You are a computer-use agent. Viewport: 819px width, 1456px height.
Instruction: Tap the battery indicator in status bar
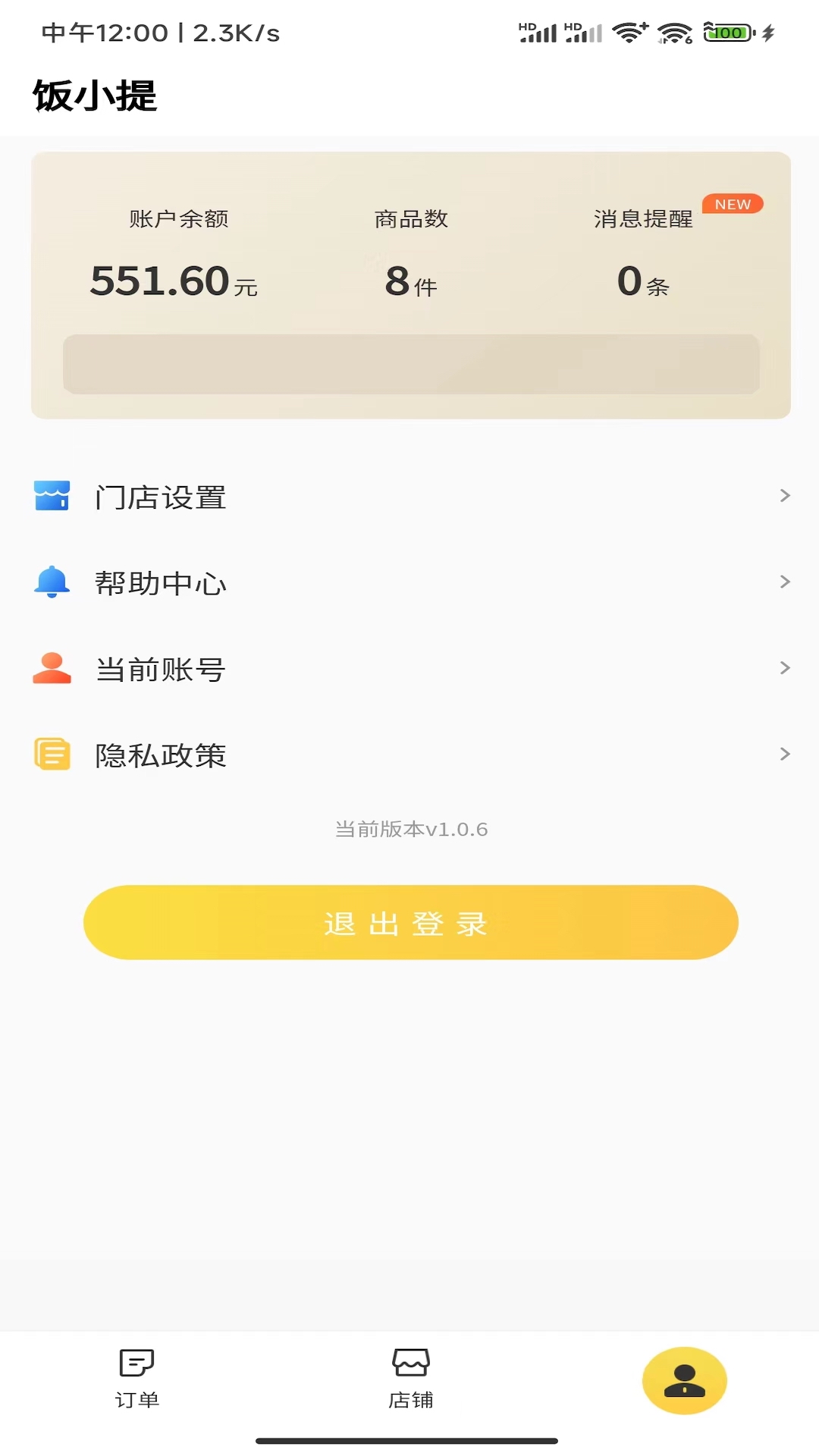tap(726, 32)
